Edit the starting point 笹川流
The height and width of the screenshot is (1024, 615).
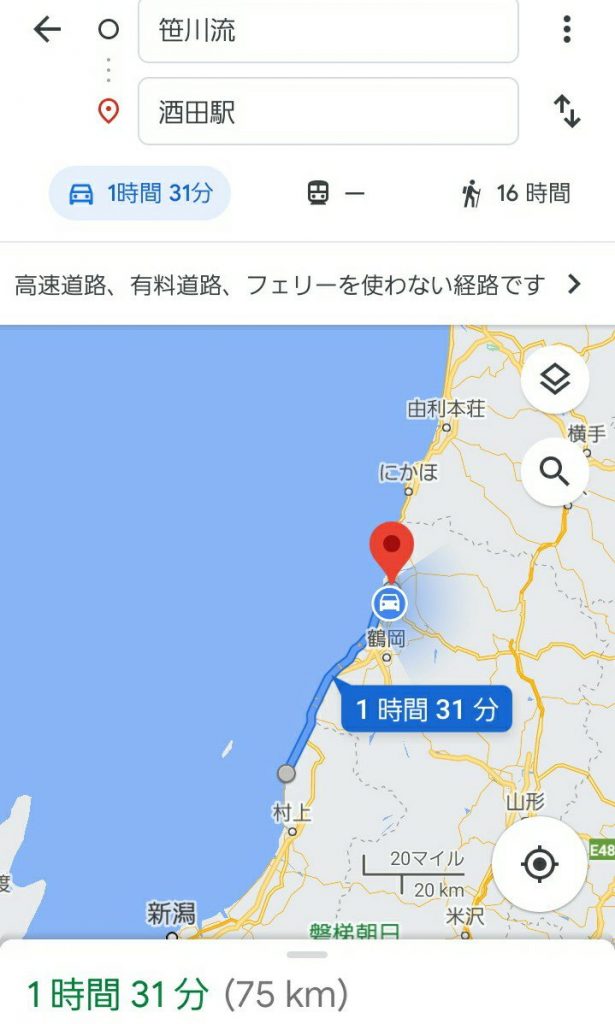coord(328,31)
